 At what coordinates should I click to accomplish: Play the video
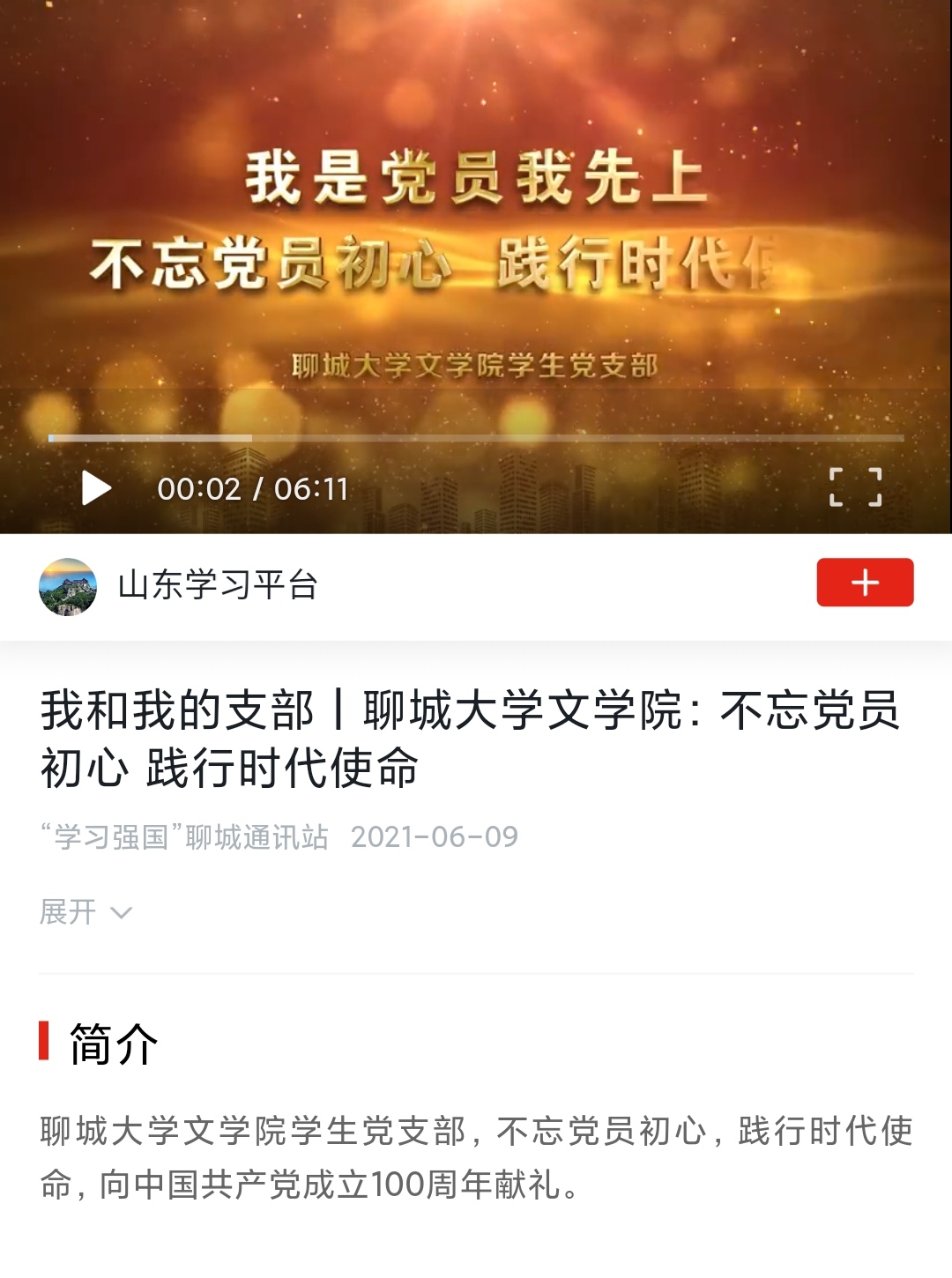point(96,488)
